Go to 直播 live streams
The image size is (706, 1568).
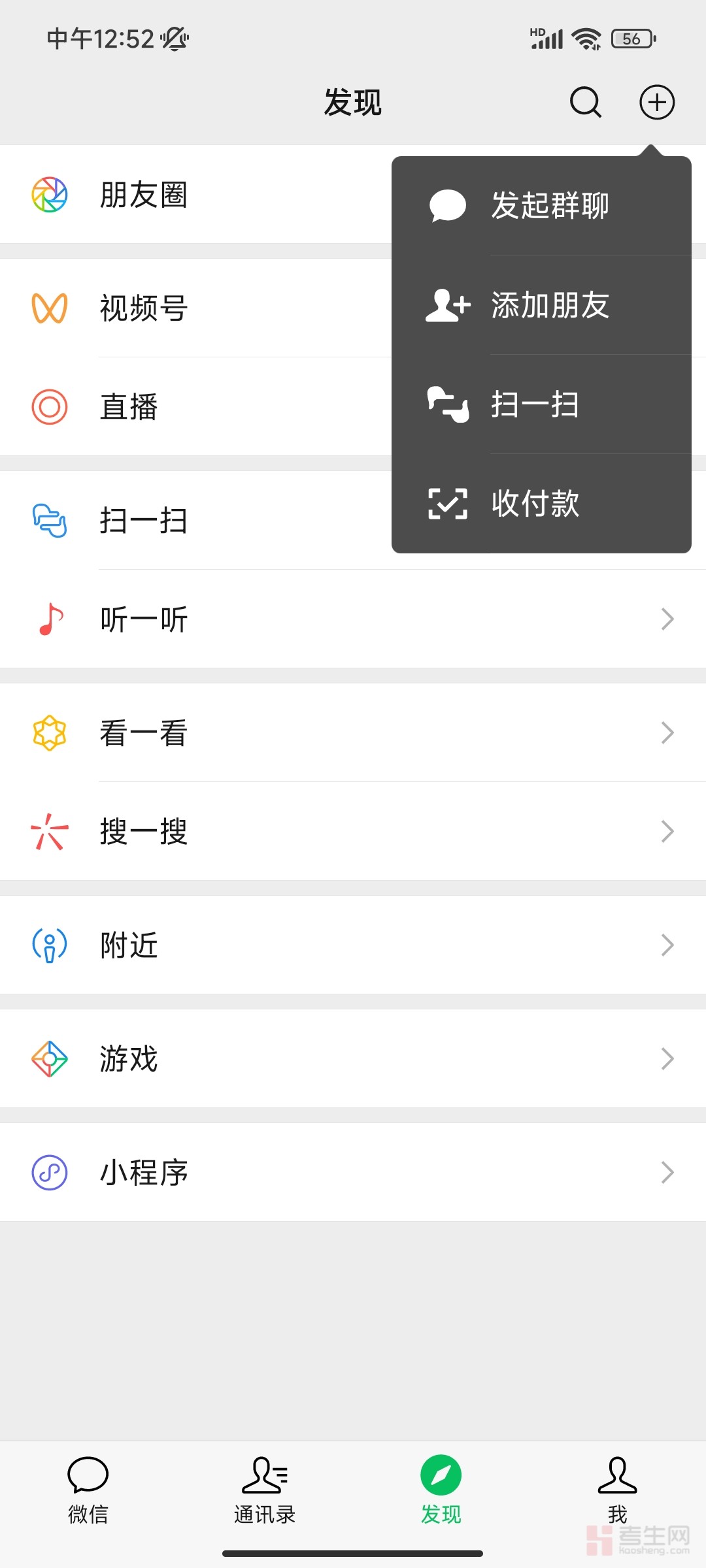coord(129,407)
